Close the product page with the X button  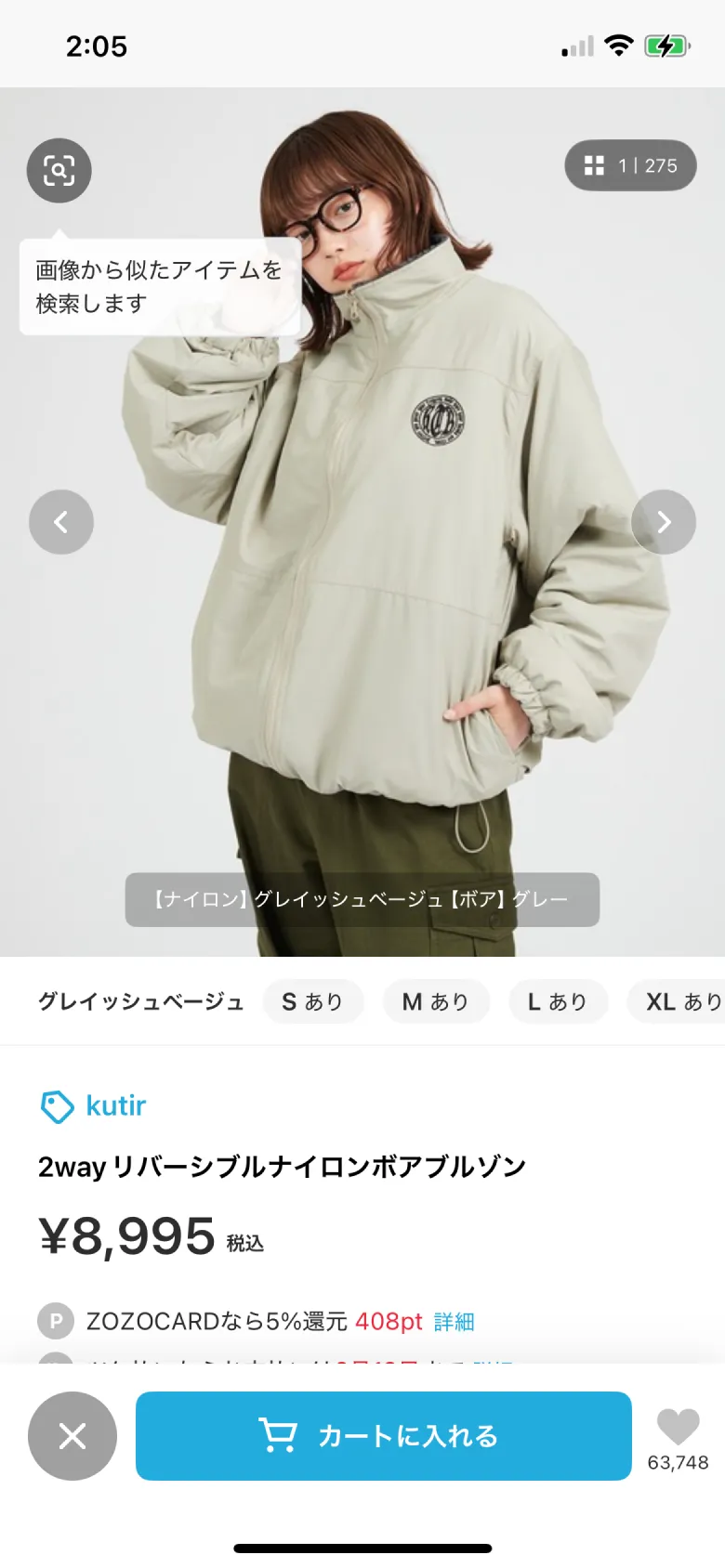[72, 1436]
